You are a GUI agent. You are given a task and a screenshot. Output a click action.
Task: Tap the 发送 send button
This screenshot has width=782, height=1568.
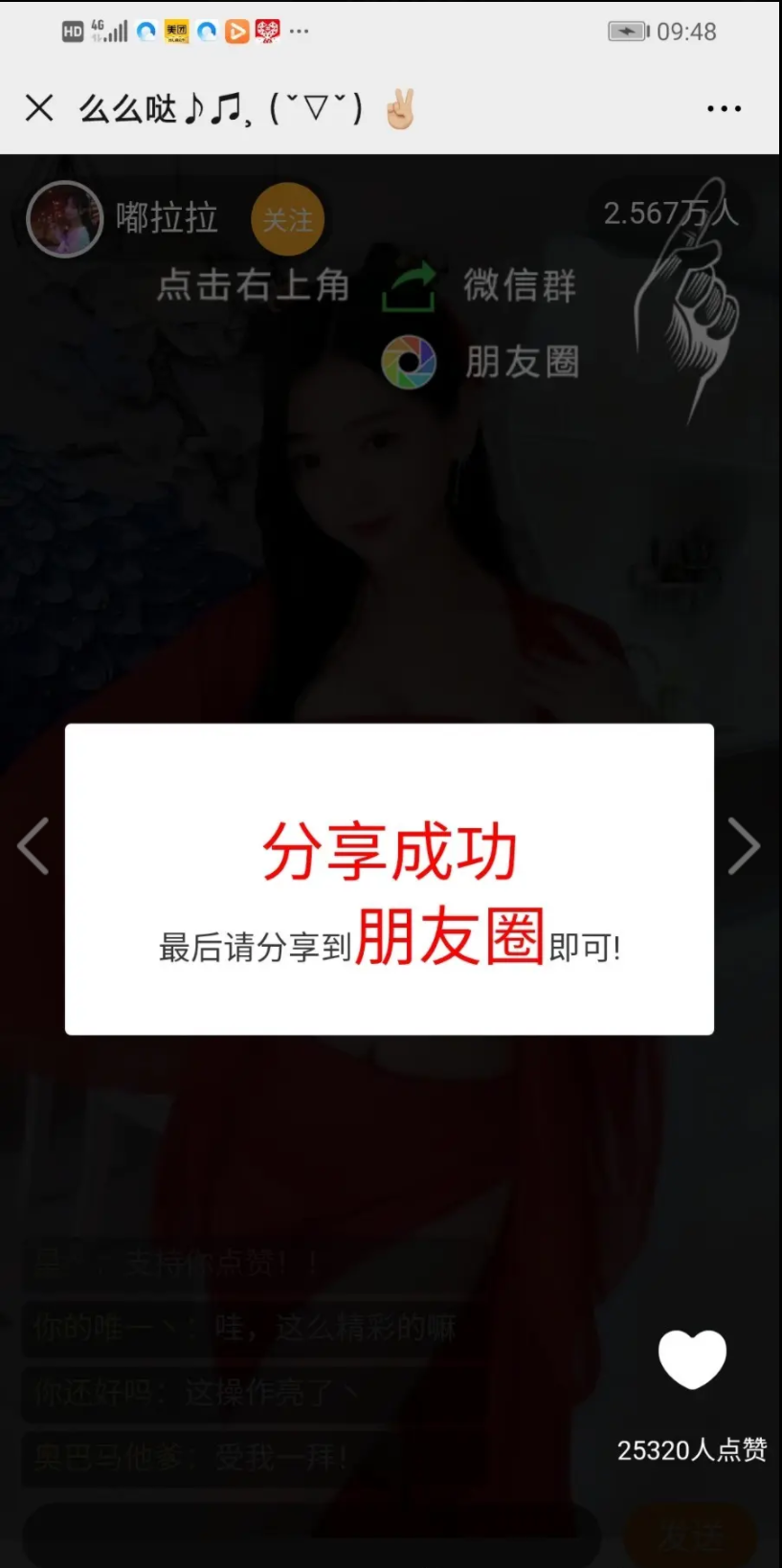click(690, 1536)
